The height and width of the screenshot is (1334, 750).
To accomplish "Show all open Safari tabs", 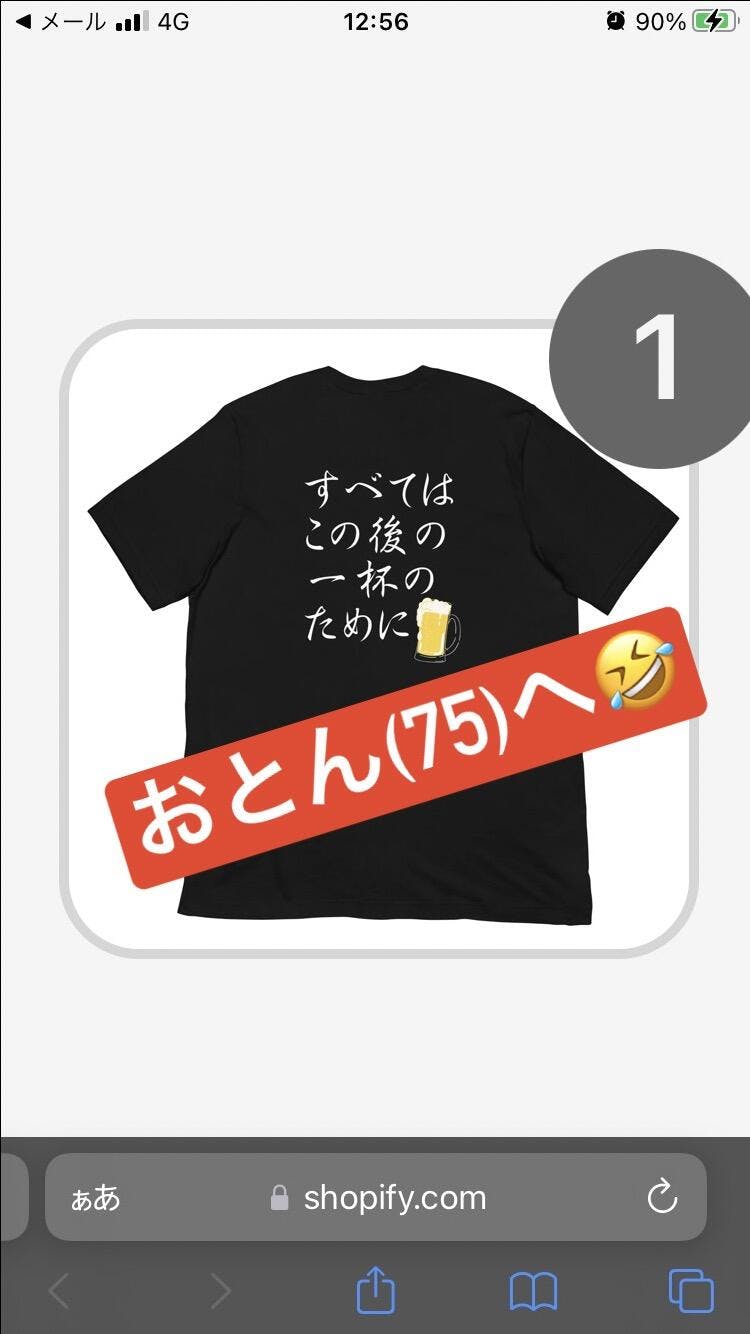I will [690, 1290].
